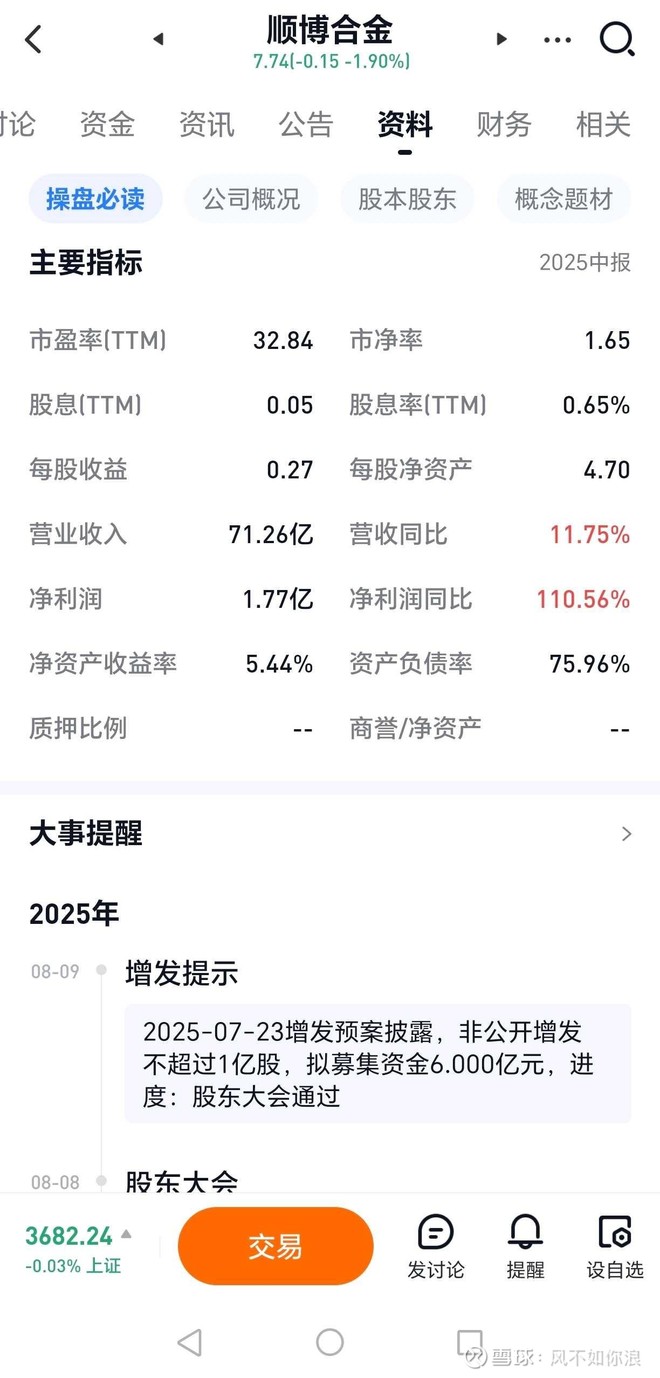Image resolution: width=660 pixels, height=1378 pixels.
Task: Add stock to watchlist via 设自选
Action: [x=614, y=1247]
